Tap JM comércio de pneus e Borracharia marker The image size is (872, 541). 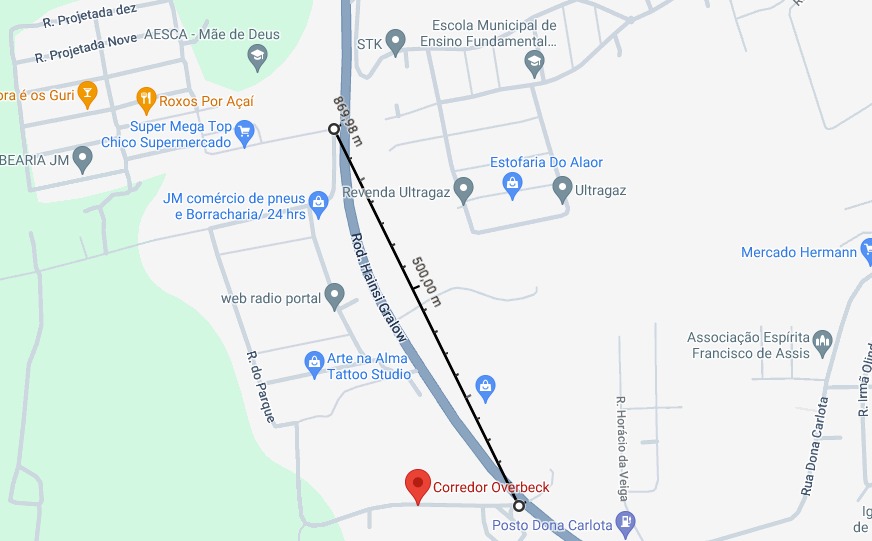318,203
